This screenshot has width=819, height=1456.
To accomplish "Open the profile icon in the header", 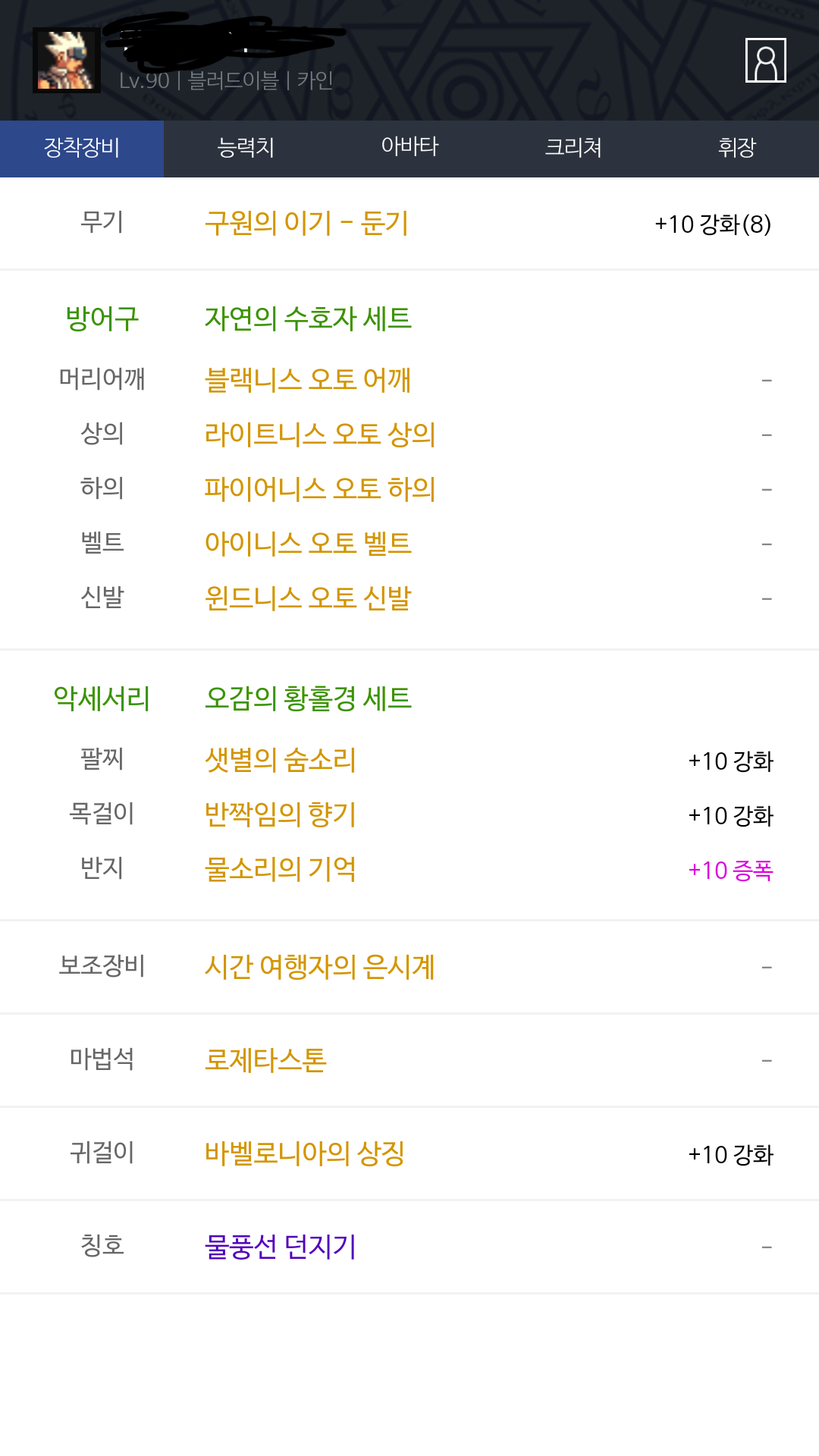I will [765, 60].
